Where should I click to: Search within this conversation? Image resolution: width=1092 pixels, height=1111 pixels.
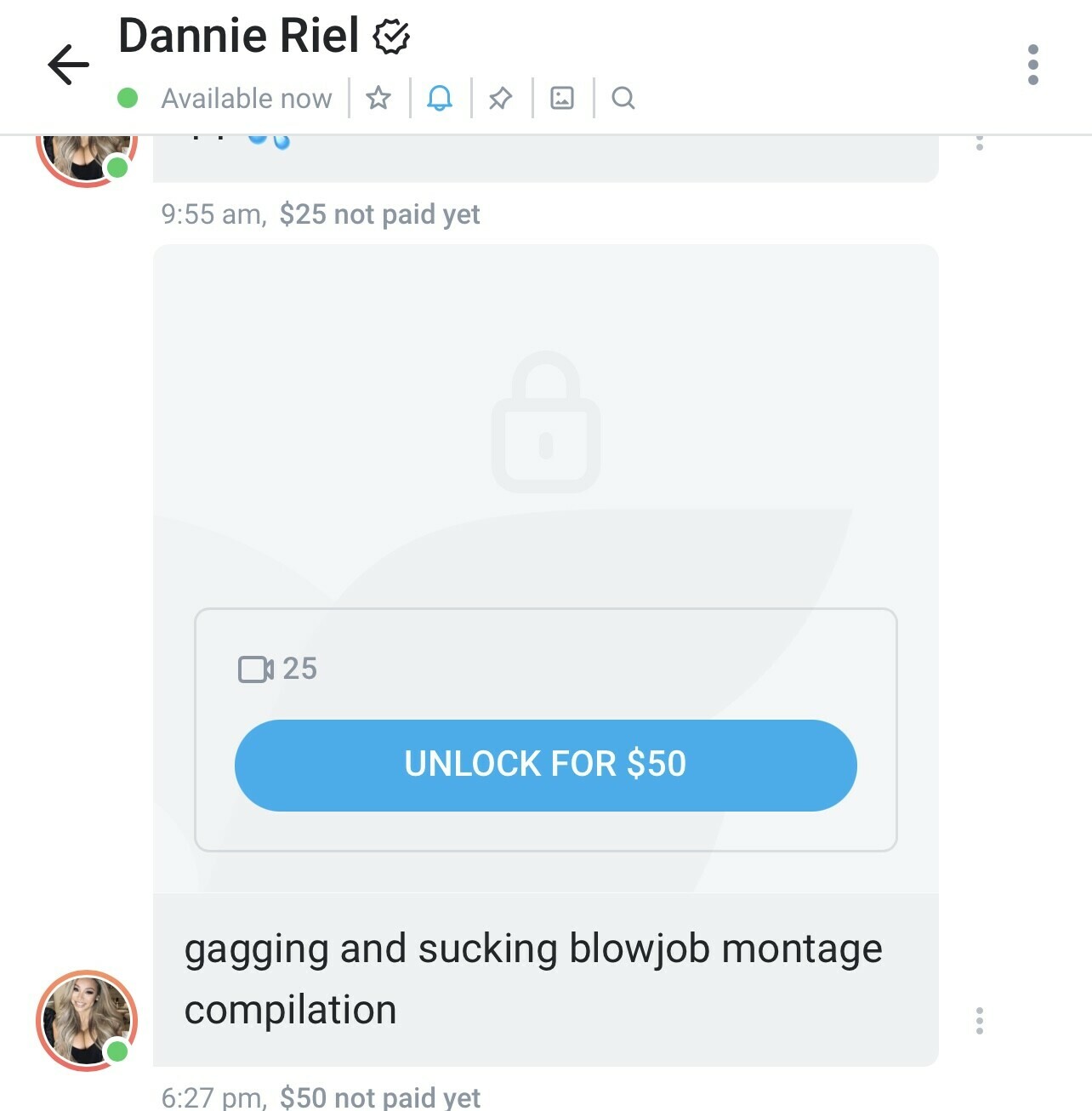click(623, 99)
